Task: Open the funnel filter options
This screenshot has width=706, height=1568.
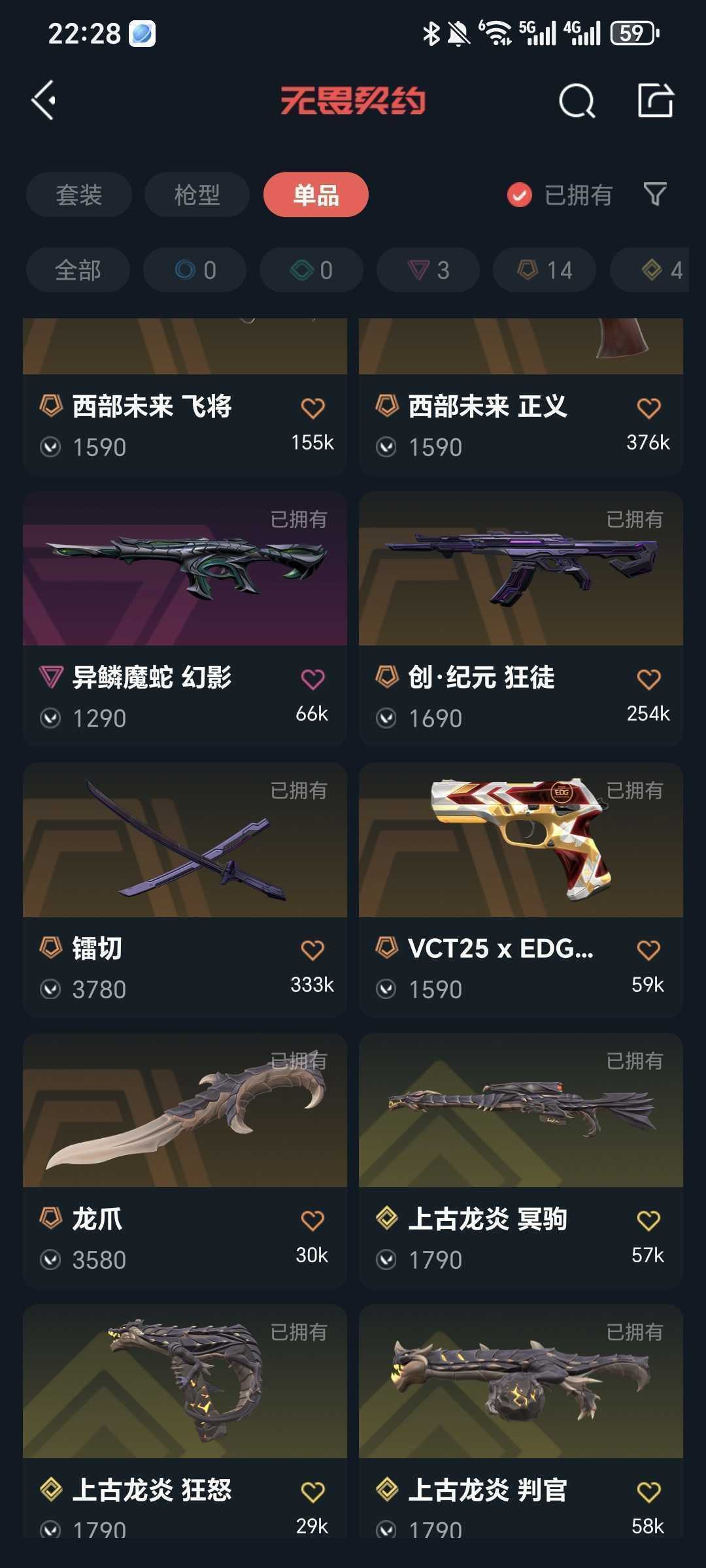Action: tap(655, 194)
